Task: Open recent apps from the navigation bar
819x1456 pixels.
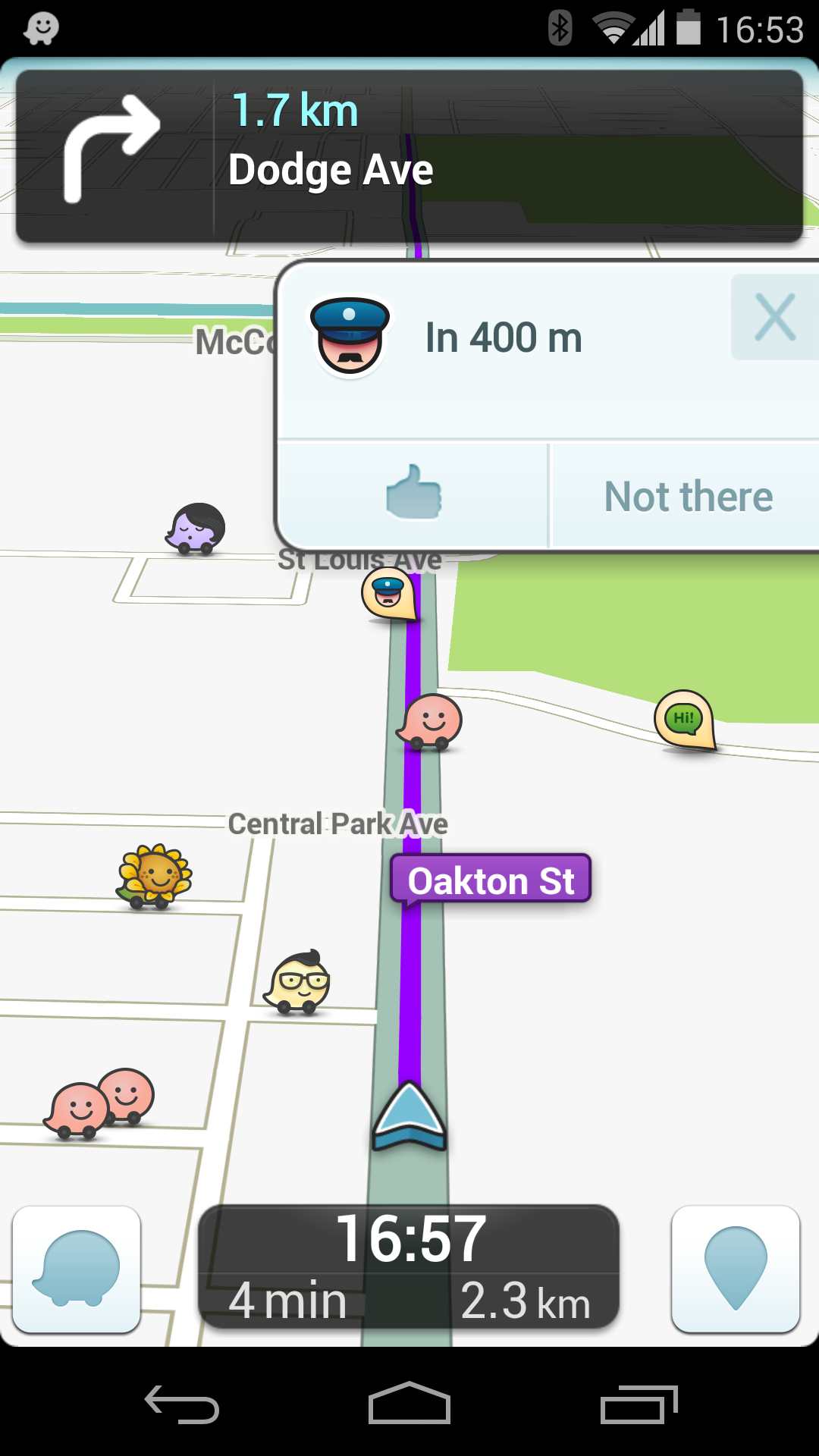Action: click(638, 1404)
